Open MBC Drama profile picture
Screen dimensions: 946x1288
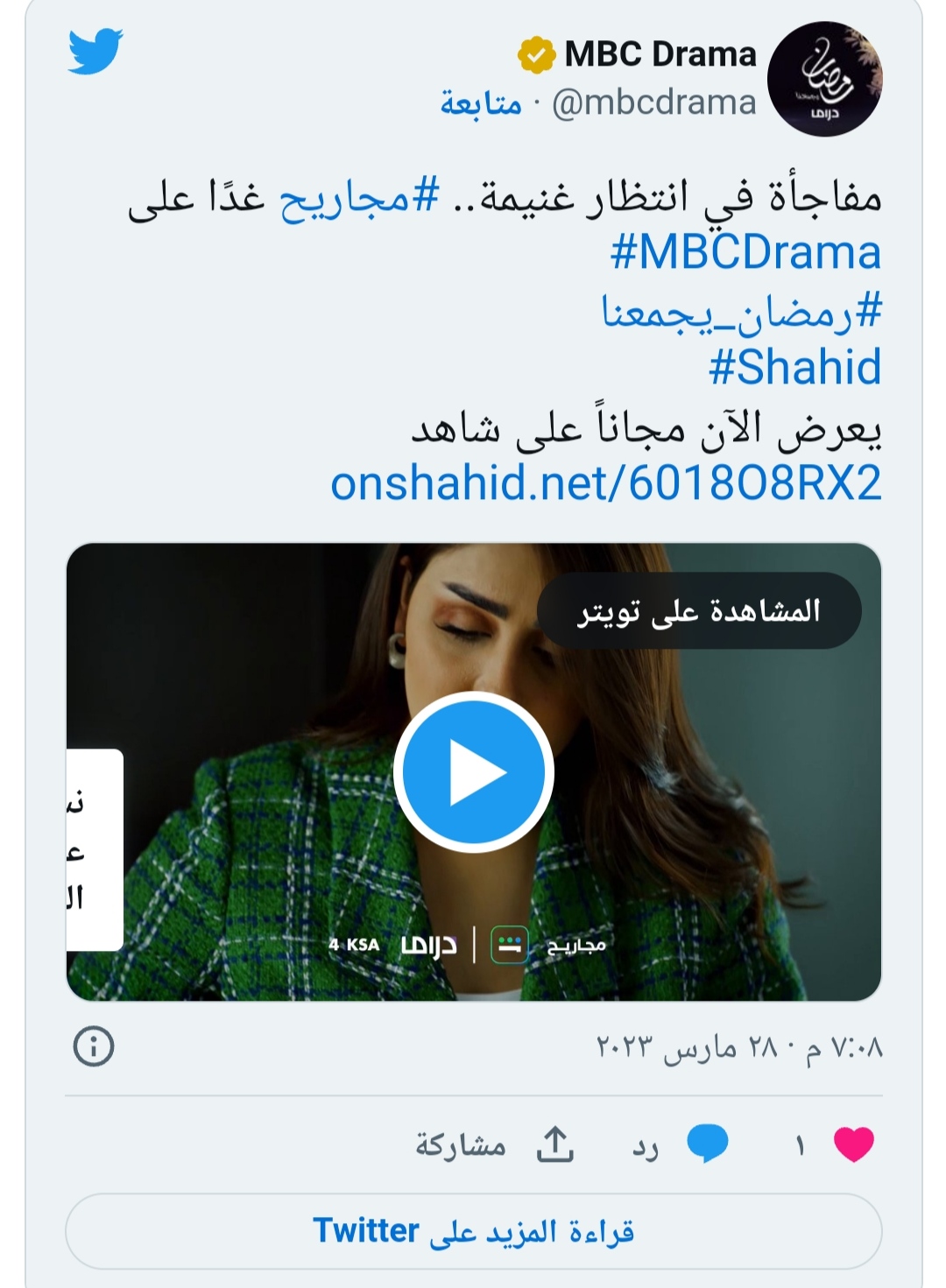point(824,80)
